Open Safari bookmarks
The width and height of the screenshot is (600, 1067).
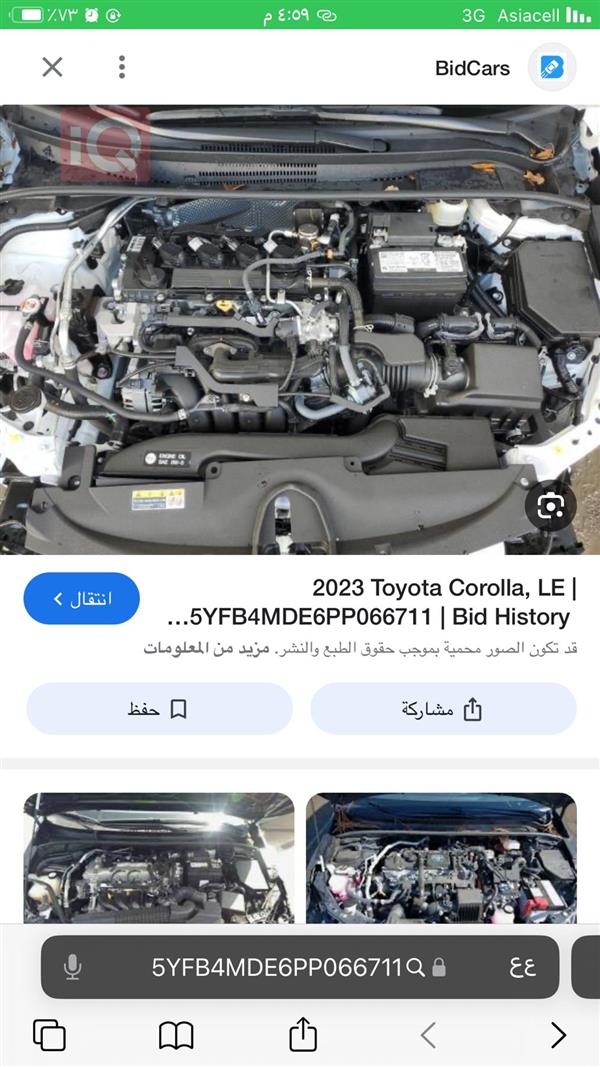176,1035
